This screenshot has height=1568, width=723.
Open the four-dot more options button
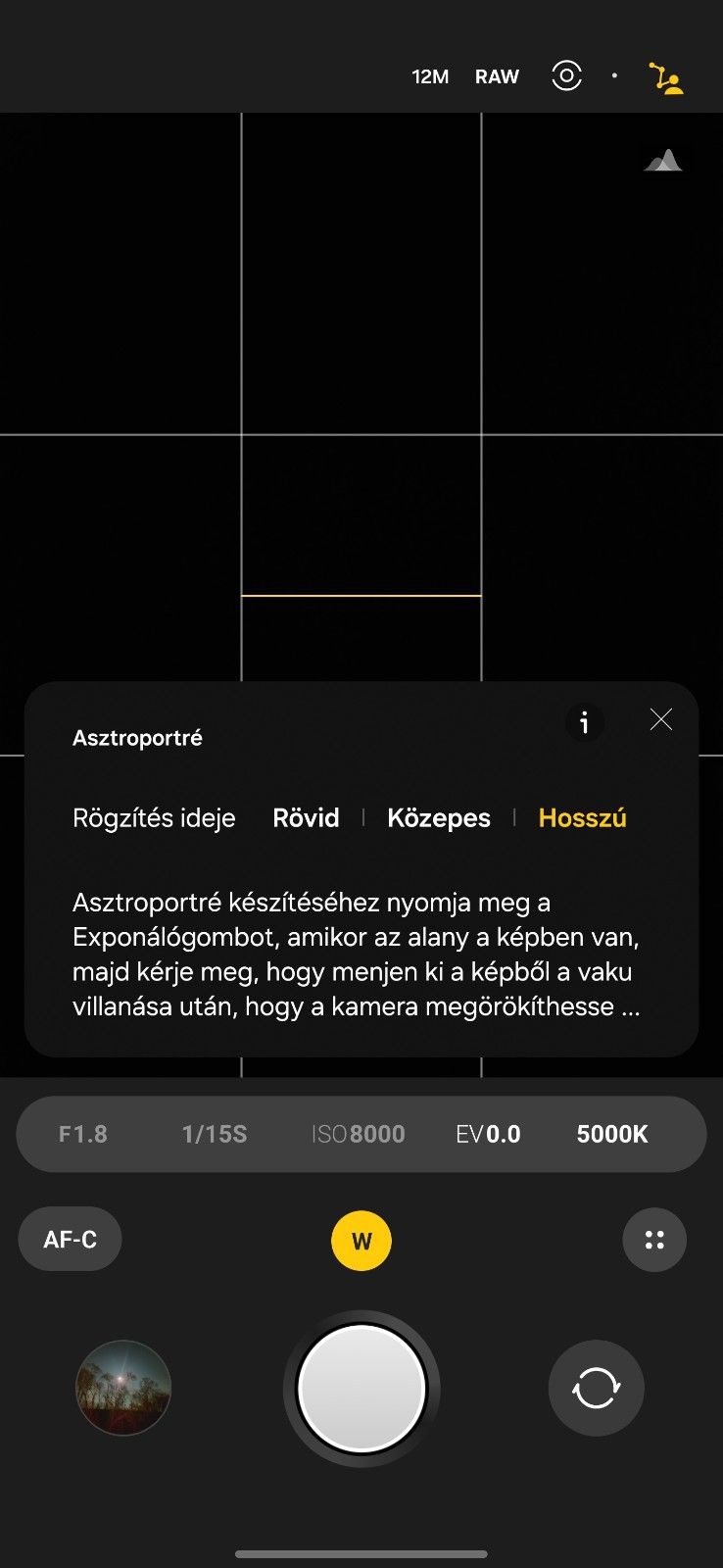654,1240
